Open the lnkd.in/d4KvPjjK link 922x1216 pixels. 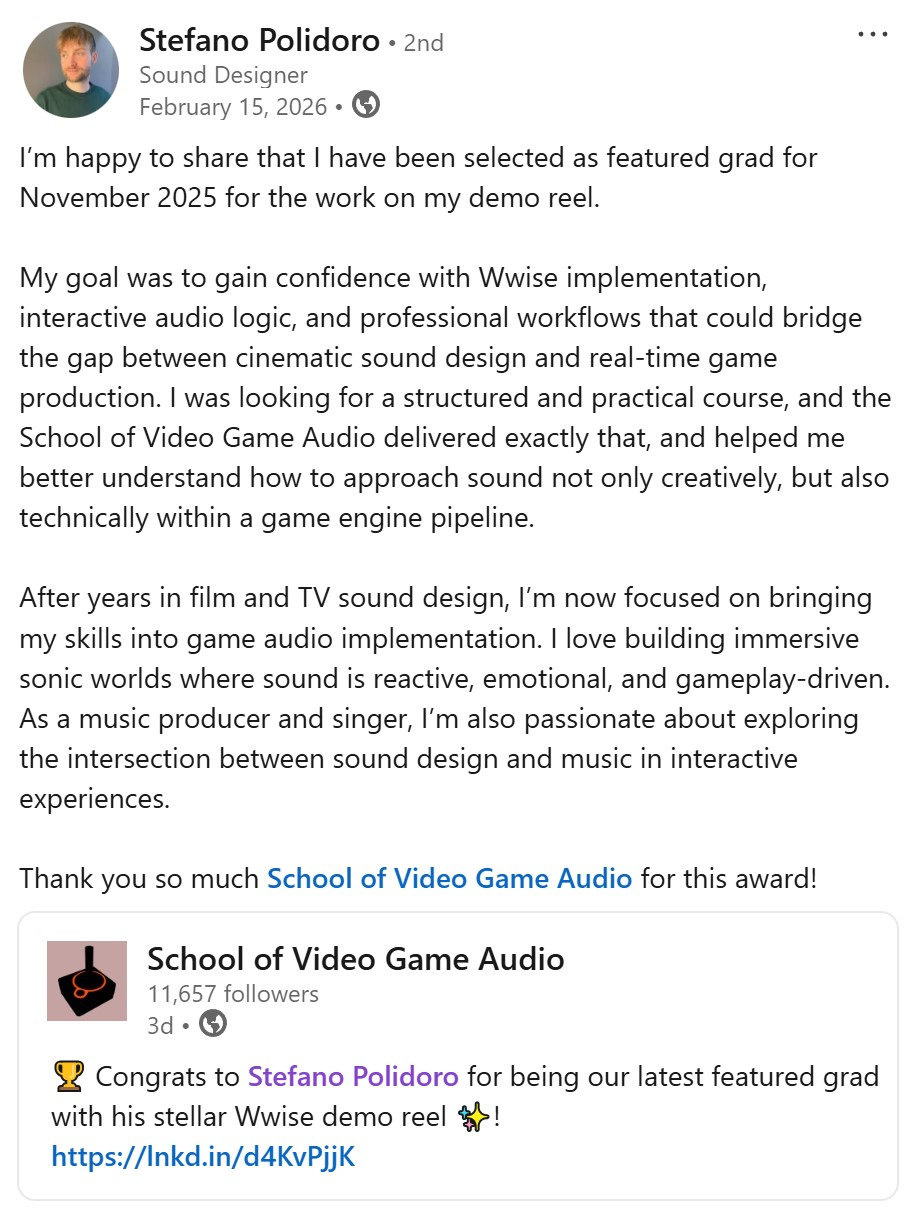point(203,1157)
